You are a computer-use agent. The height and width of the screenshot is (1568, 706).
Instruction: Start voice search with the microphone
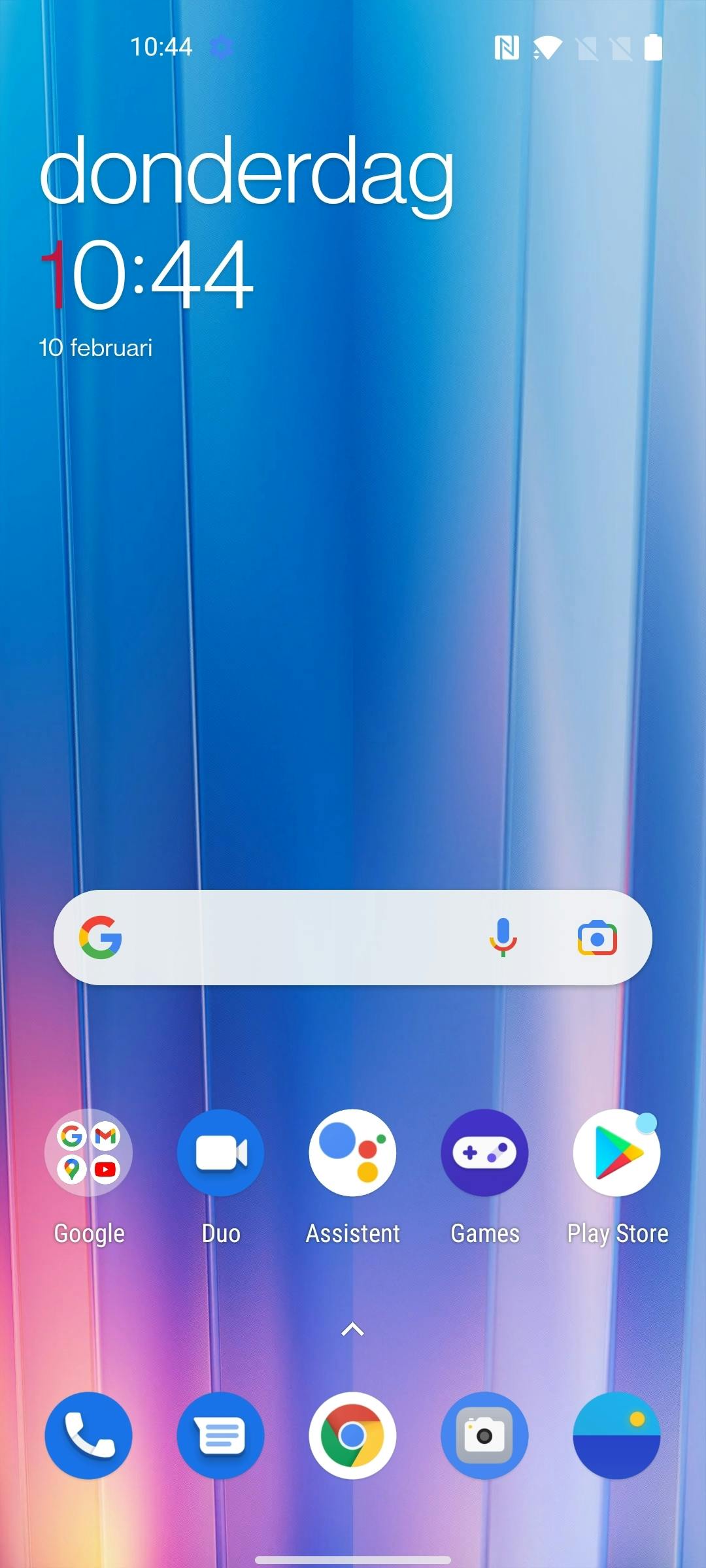tap(503, 938)
